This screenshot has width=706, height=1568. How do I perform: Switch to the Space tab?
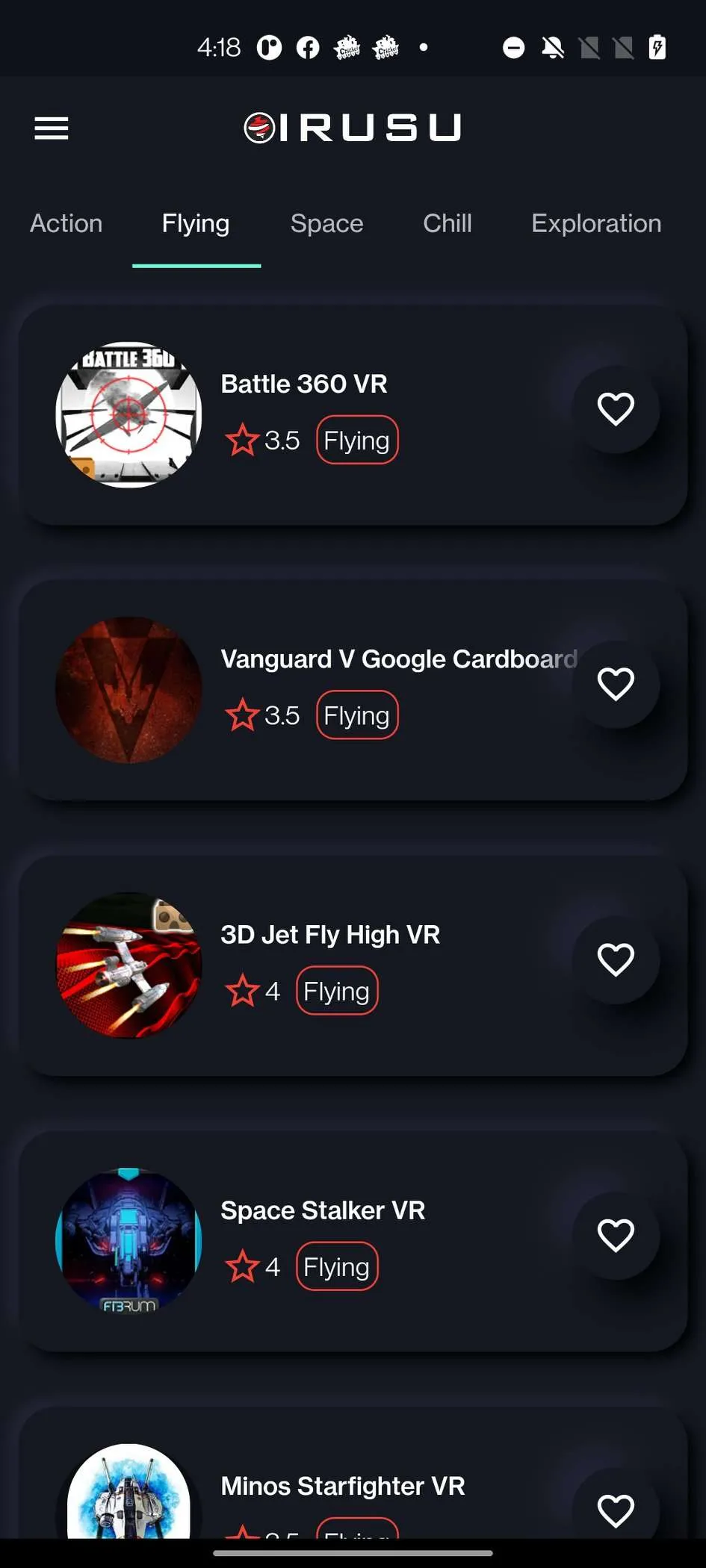tap(326, 224)
